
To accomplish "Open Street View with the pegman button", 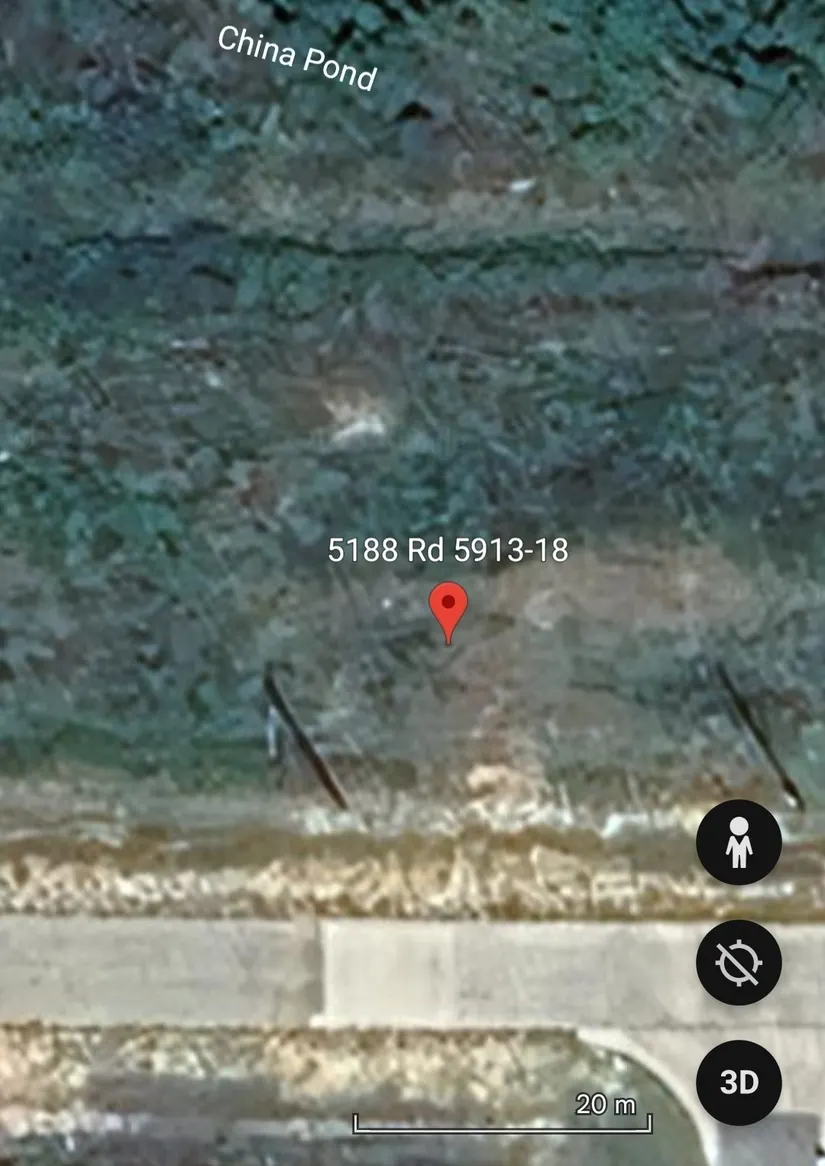I will click(739, 842).
